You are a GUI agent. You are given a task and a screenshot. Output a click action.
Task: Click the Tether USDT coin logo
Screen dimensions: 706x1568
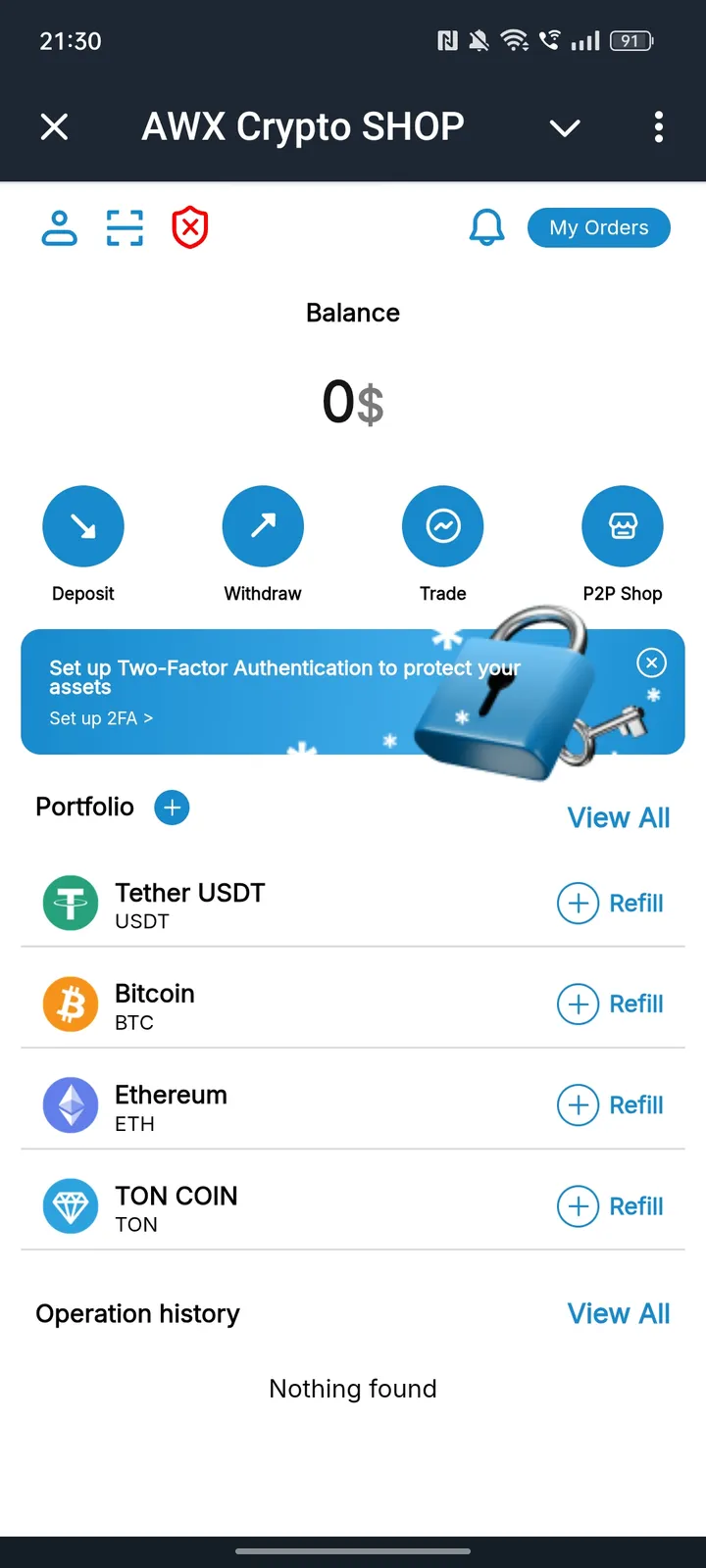click(x=70, y=903)
